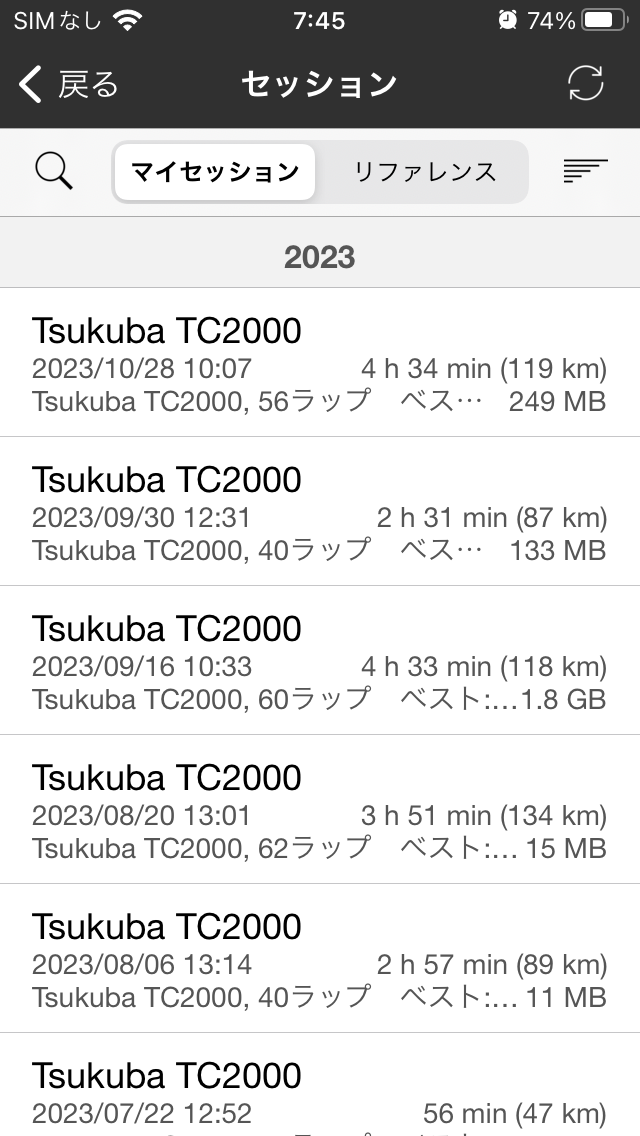Open the 2023/09/16 10:33 session

[x=320, y=661]
